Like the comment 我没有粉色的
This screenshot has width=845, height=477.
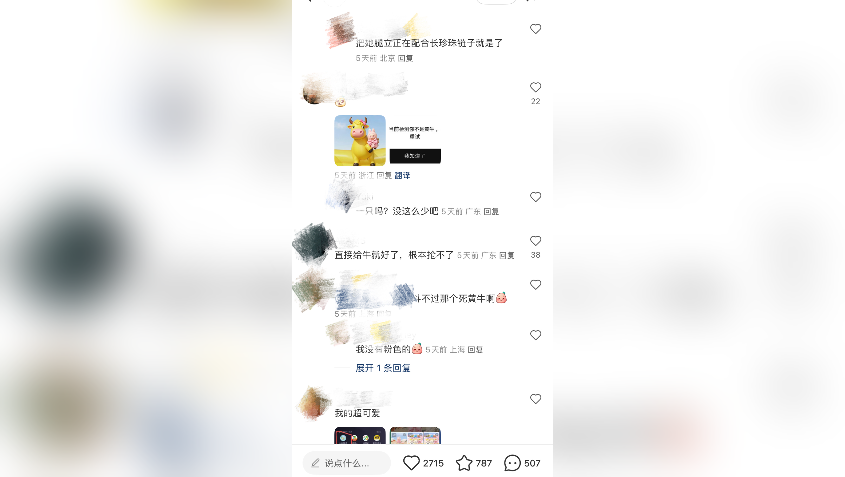tap(535, 335)
